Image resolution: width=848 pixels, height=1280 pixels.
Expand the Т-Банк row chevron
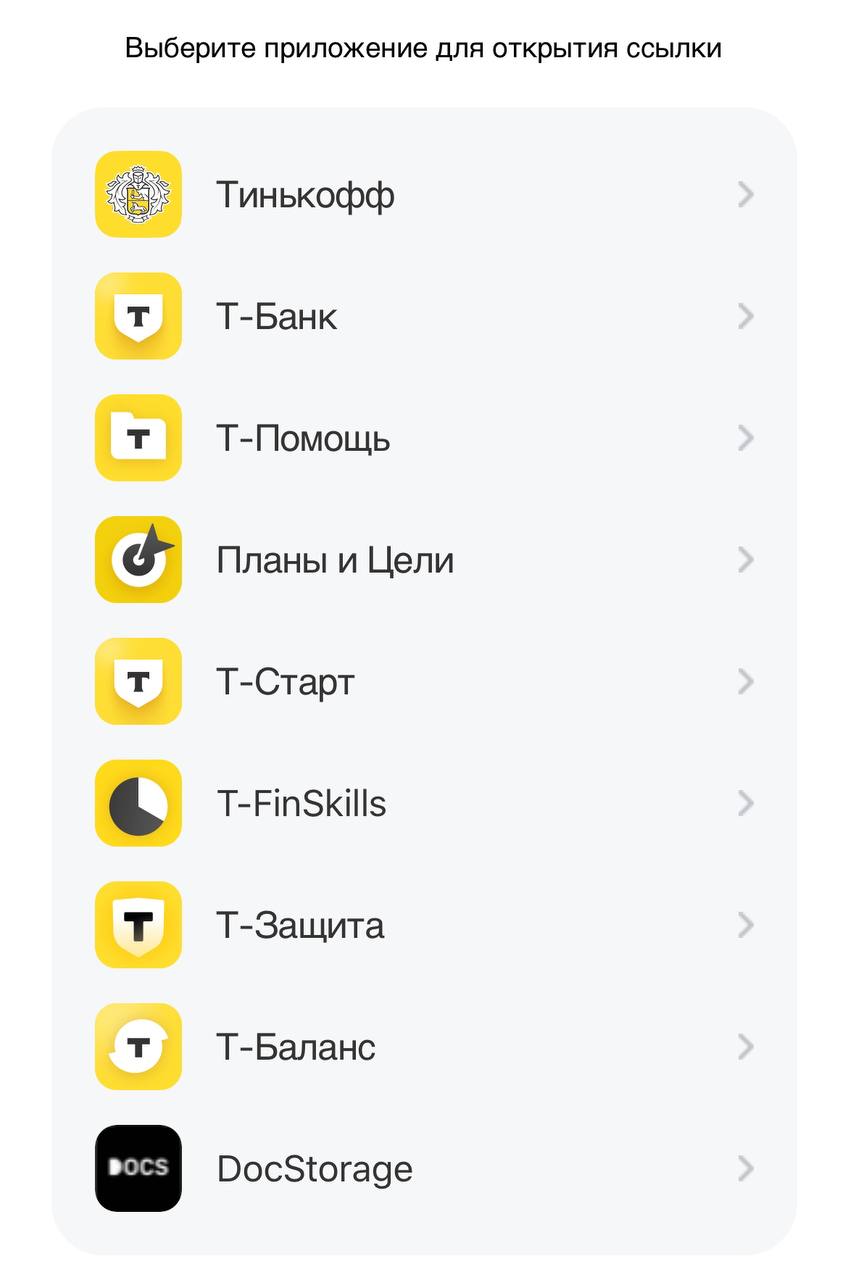pyautogui.click(x=746, y=316)
